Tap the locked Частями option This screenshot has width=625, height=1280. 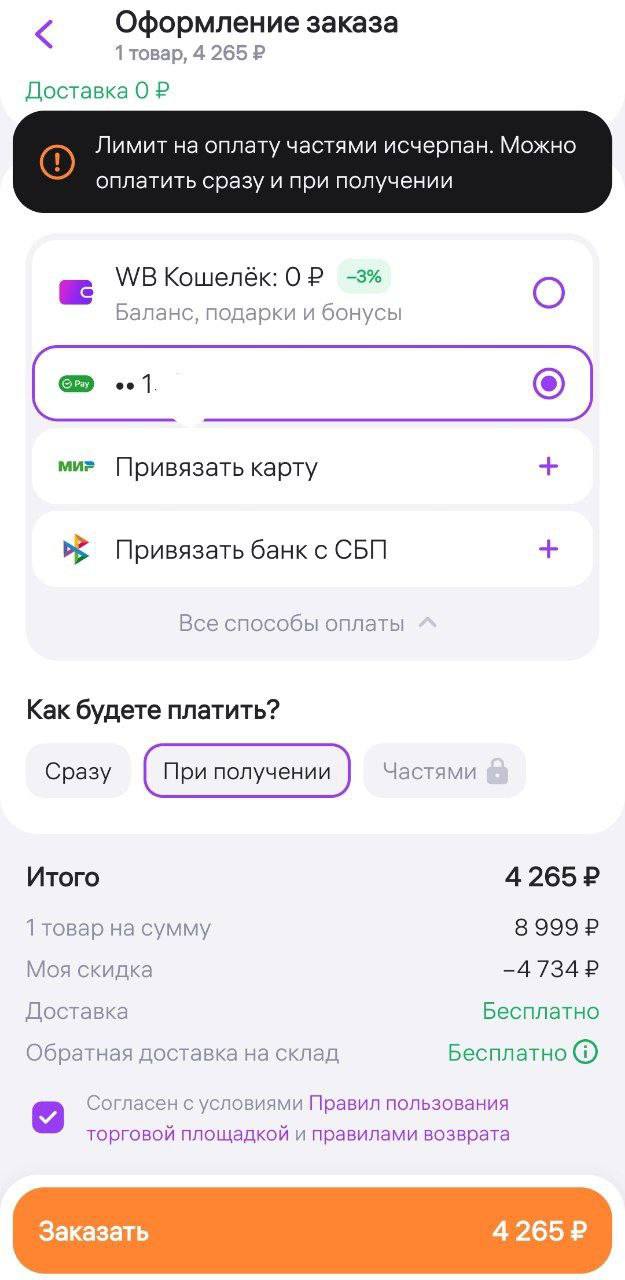[444, 771]
